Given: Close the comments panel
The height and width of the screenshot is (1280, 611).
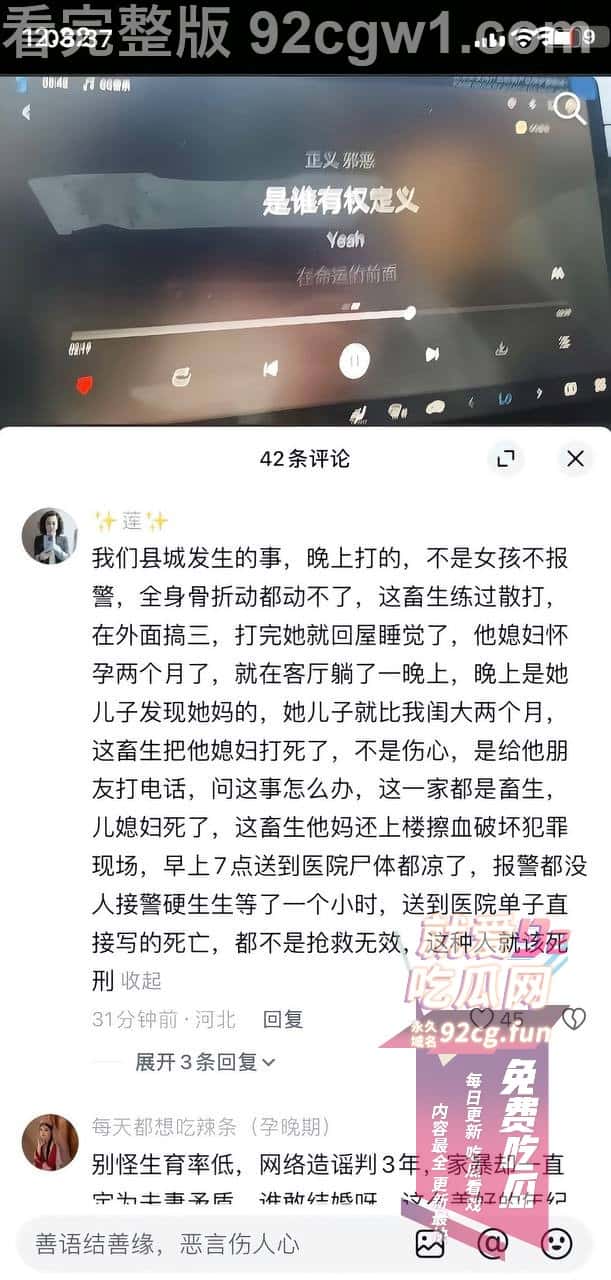Looking at the screenshot, I should (575, 459).
